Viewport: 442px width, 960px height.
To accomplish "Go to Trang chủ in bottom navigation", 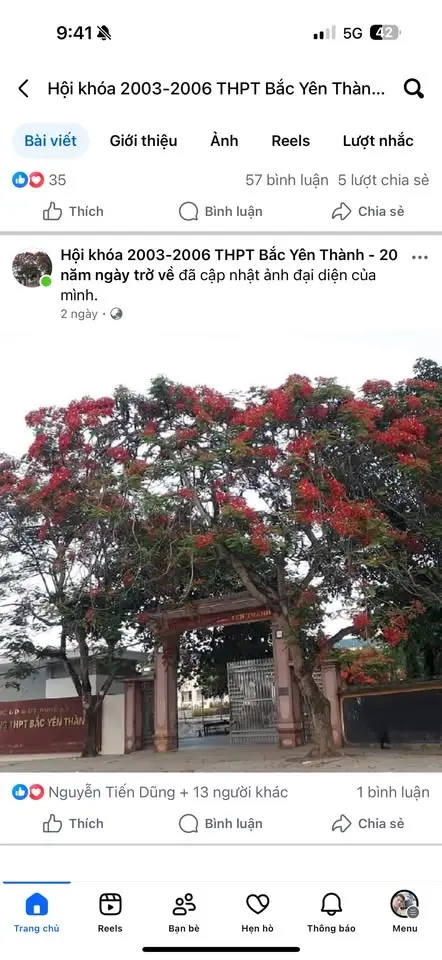I will [37, 912].
